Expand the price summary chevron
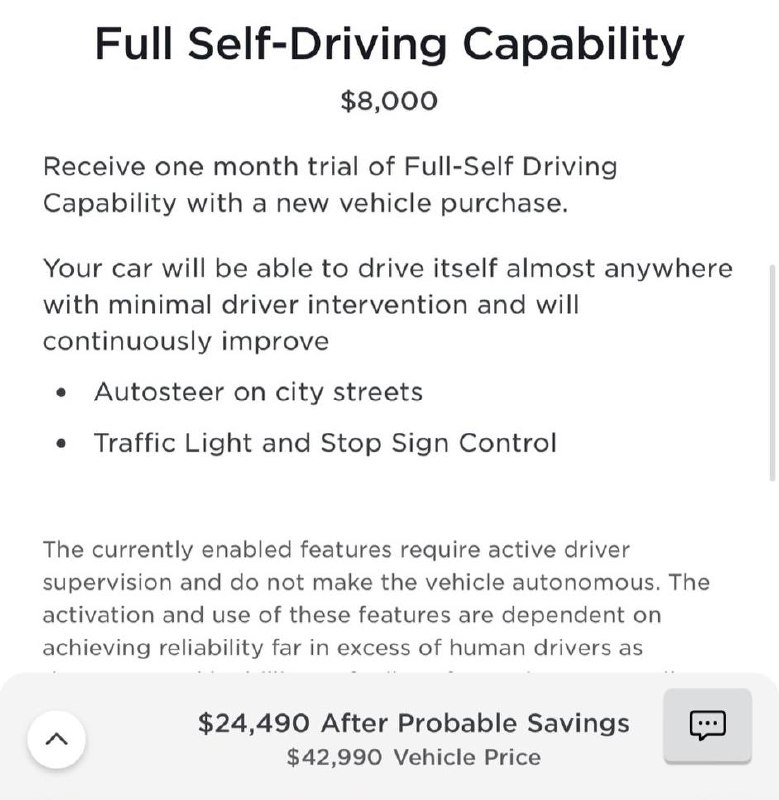779x800 pixels. pyautogui.click(x=57, y=739)
